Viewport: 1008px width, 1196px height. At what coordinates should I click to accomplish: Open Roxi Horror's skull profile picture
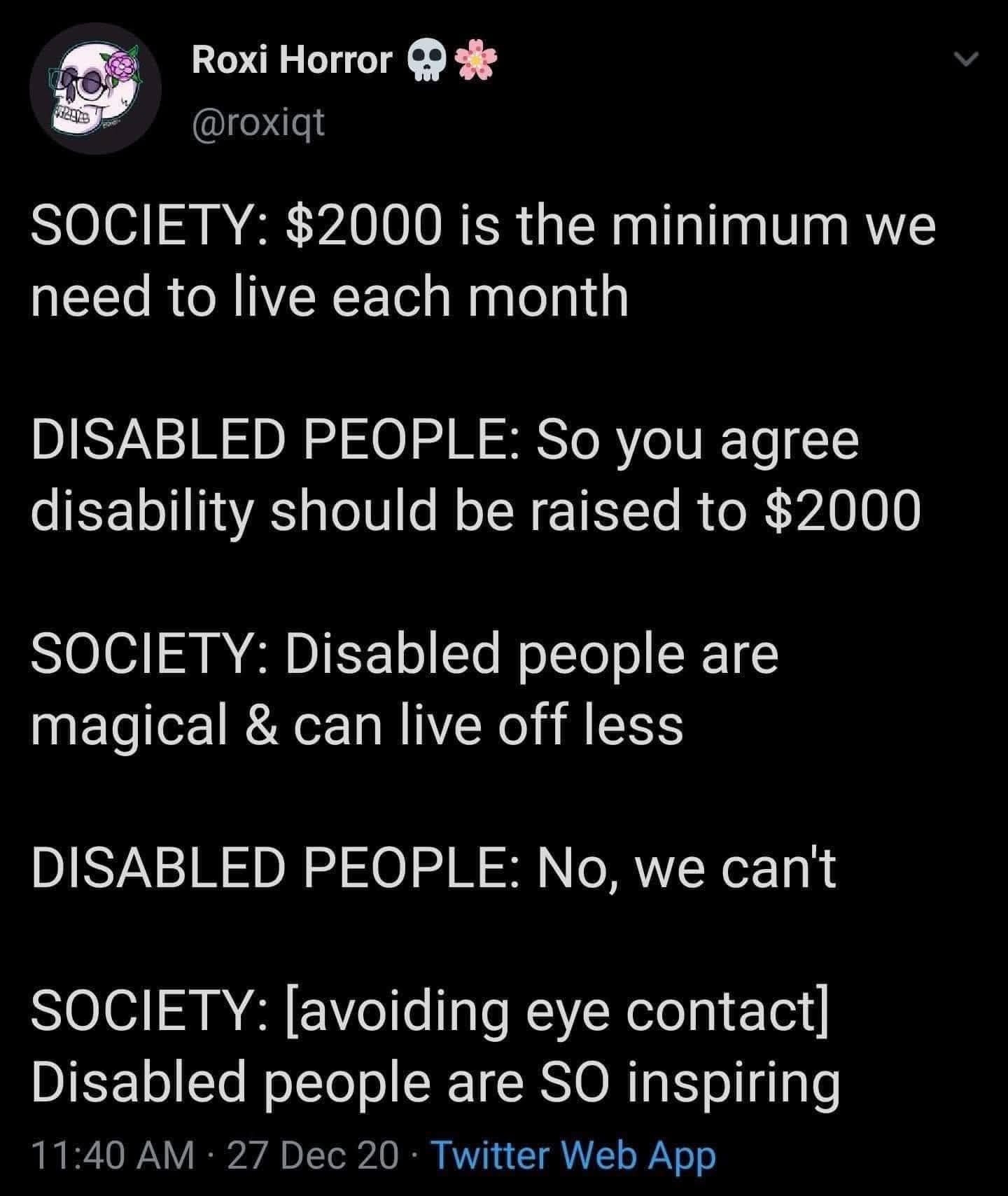tap(96, 89)
